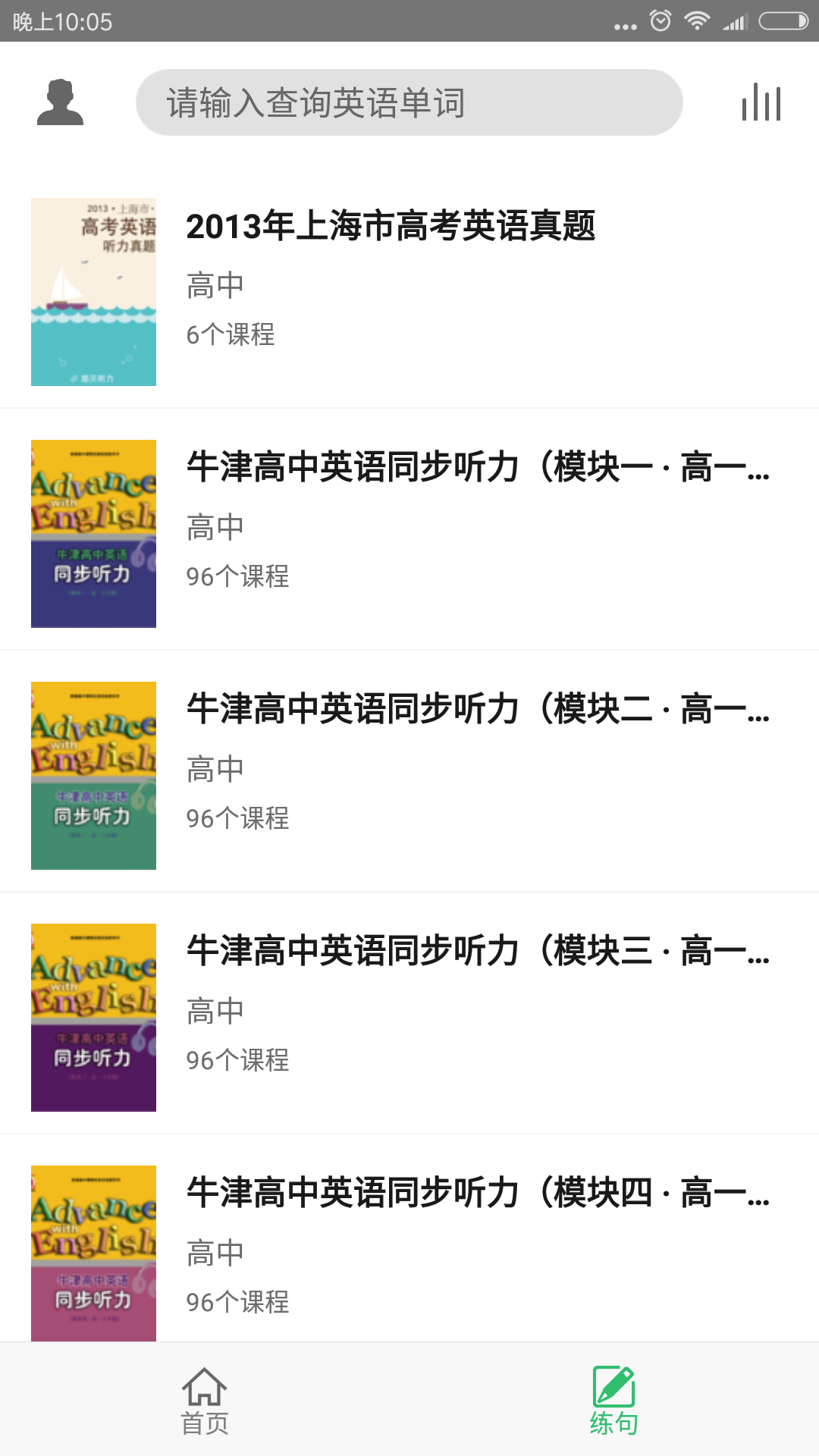Viewport: 819px width, 1456px height.
Task: Tap 高中 label under the first course
Action: pyautogui.click(x=215, y=284)
